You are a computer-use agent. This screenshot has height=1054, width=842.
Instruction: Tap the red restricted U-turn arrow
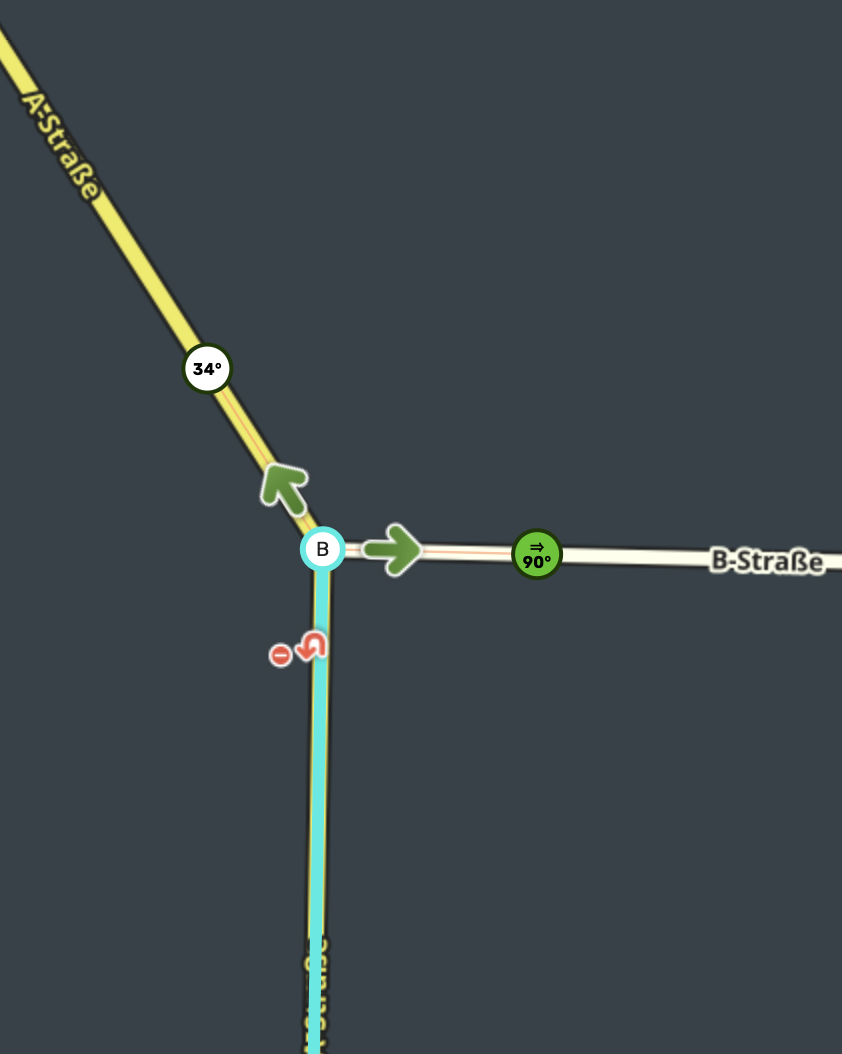[312, 647]
